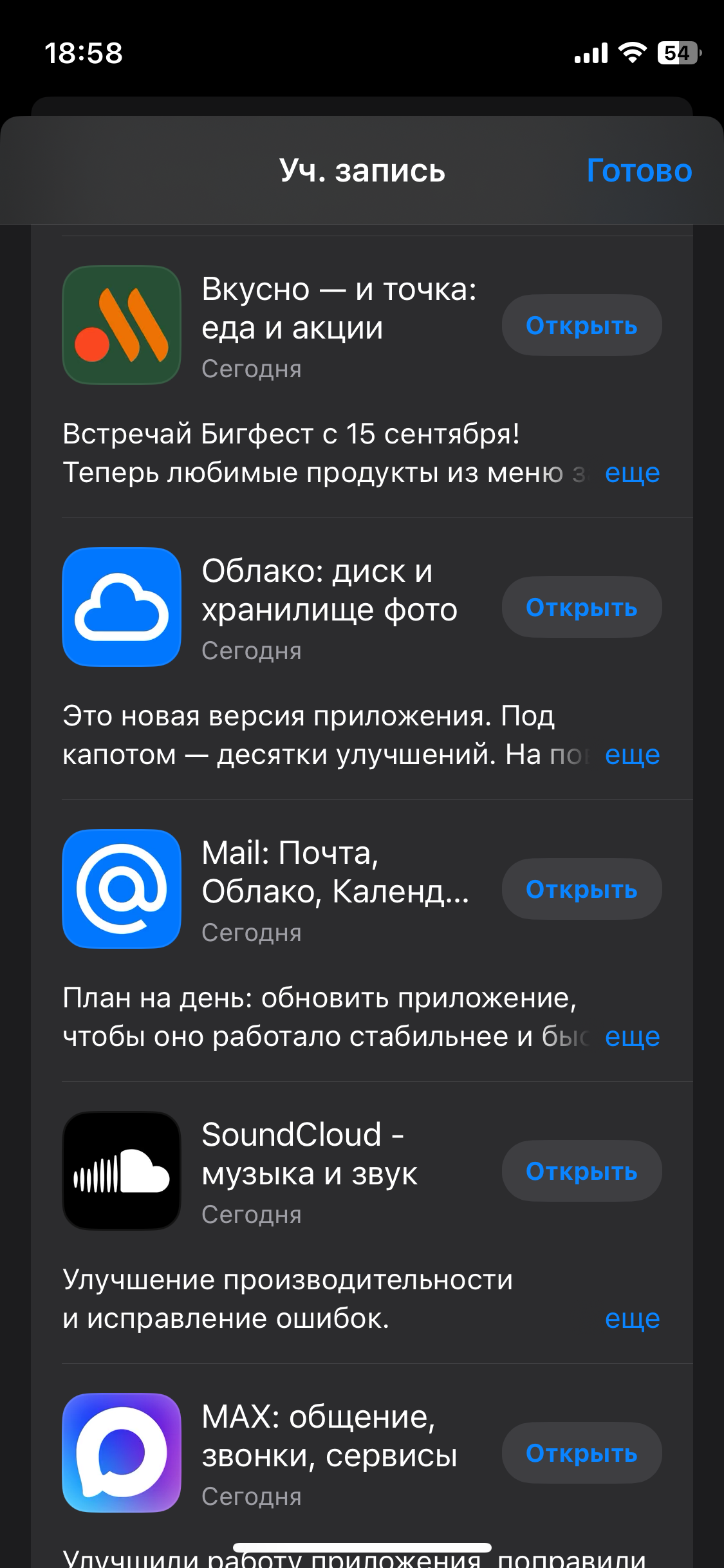Viewport: 724px width, 1568px height.
Task: Show more of Облако update description
Action: pos(632,755)
